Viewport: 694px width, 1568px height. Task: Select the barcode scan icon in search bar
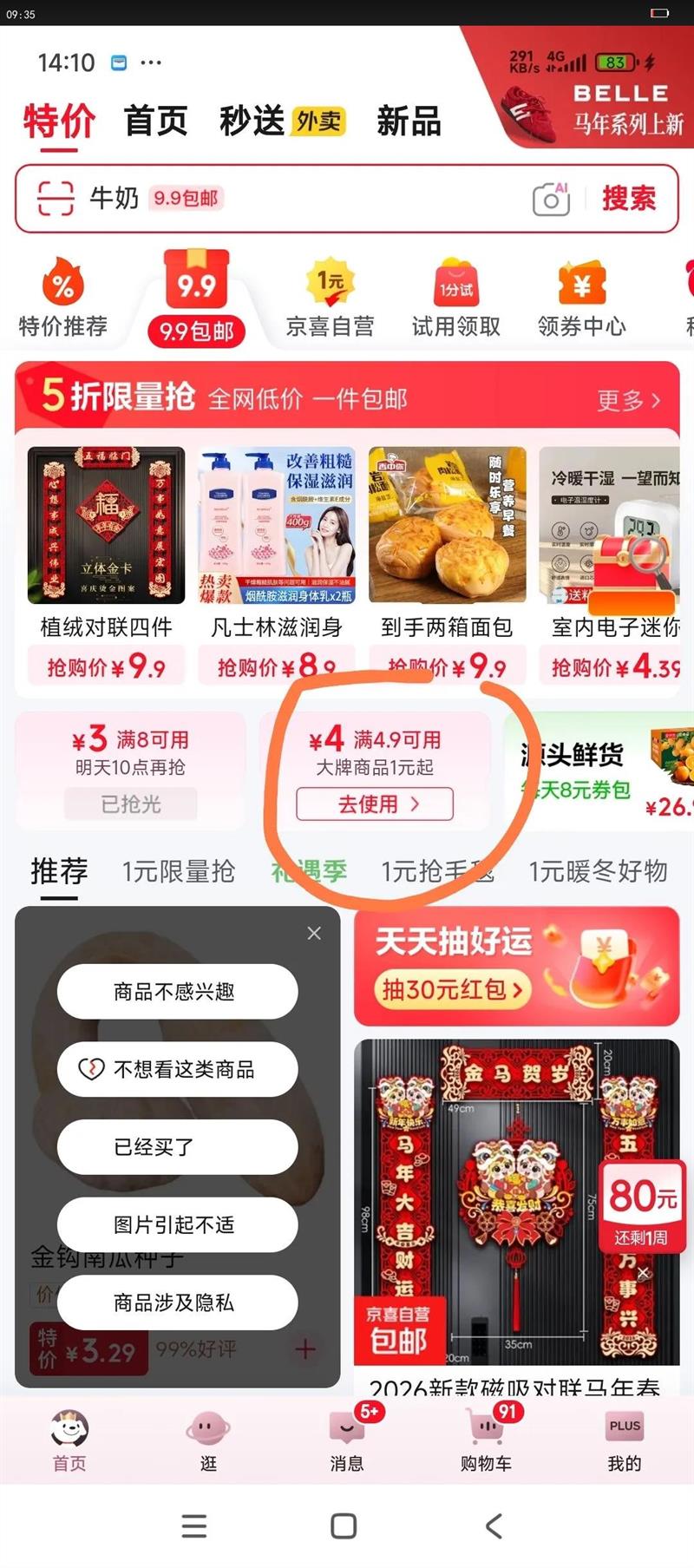coord(54,199)
